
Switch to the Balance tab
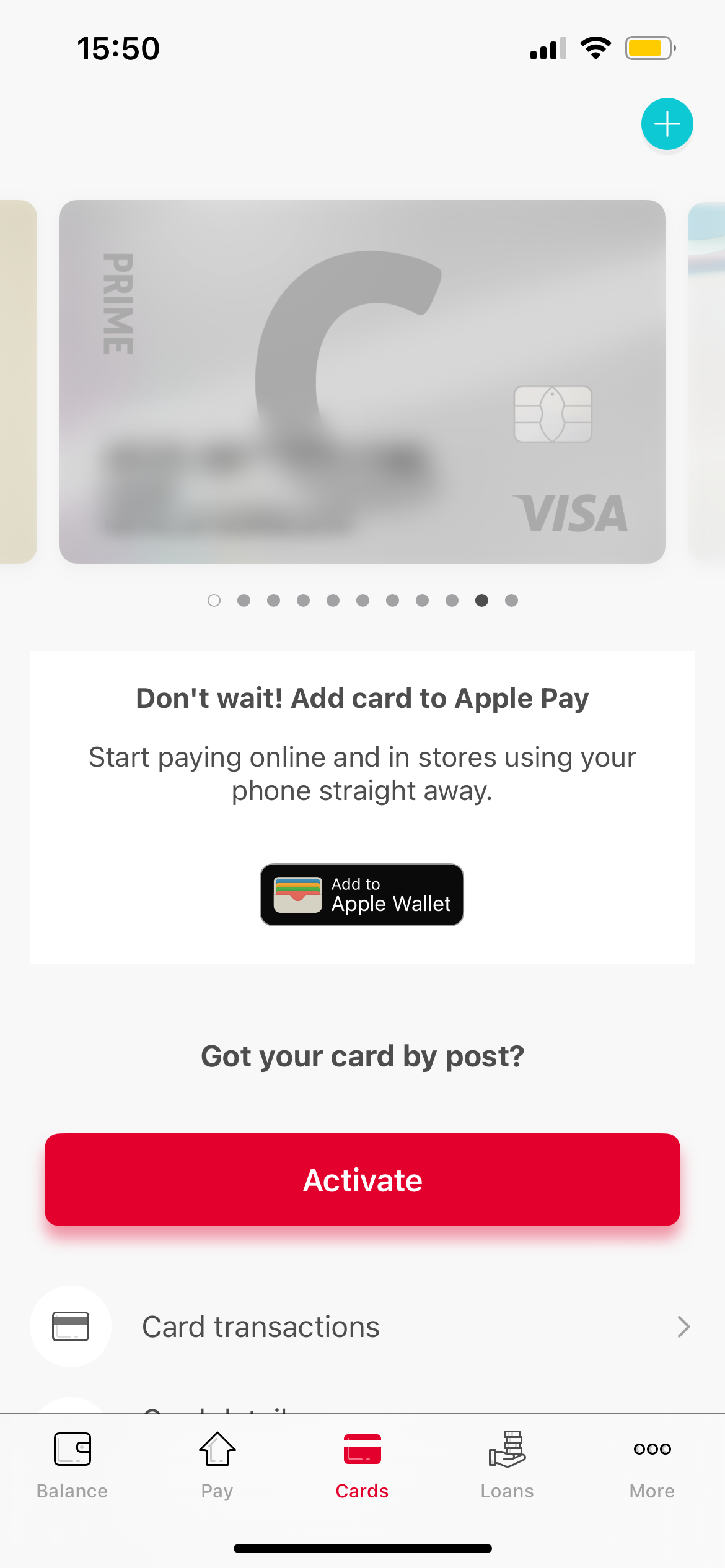[x=72, y=1464]
